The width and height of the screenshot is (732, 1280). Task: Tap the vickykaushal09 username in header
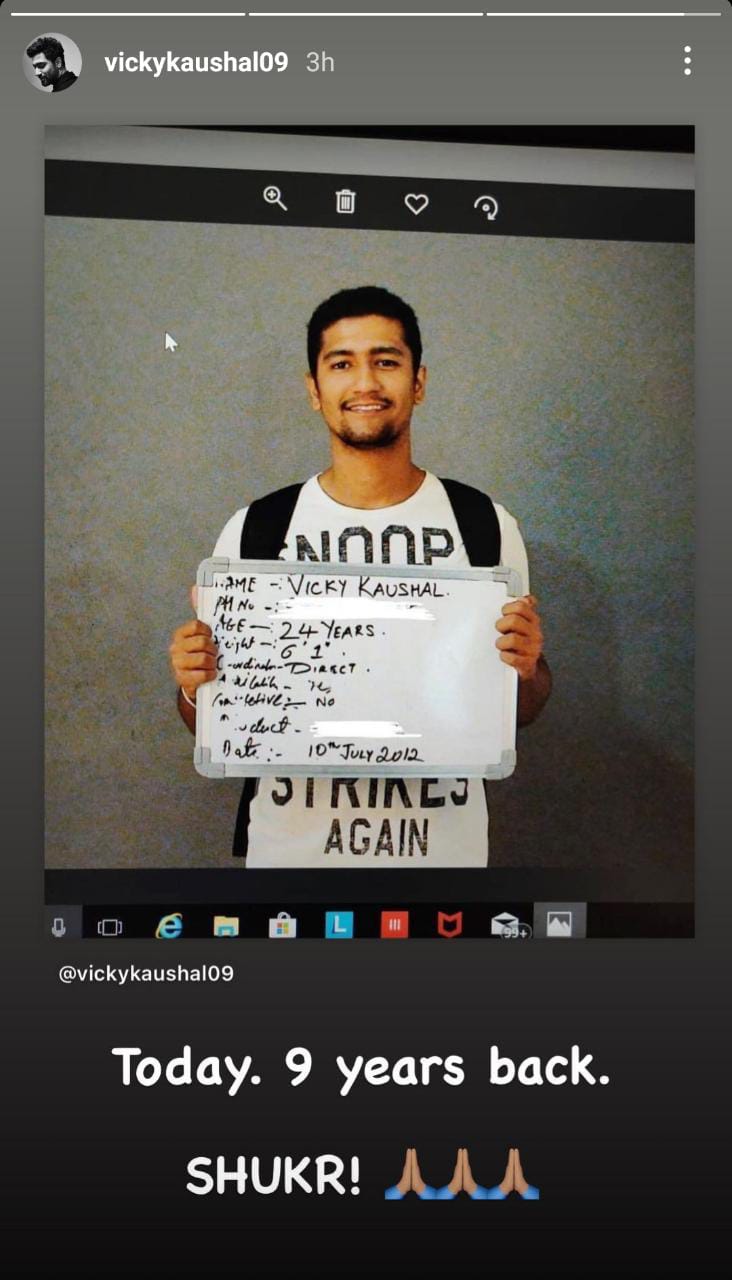pos(196,62)
